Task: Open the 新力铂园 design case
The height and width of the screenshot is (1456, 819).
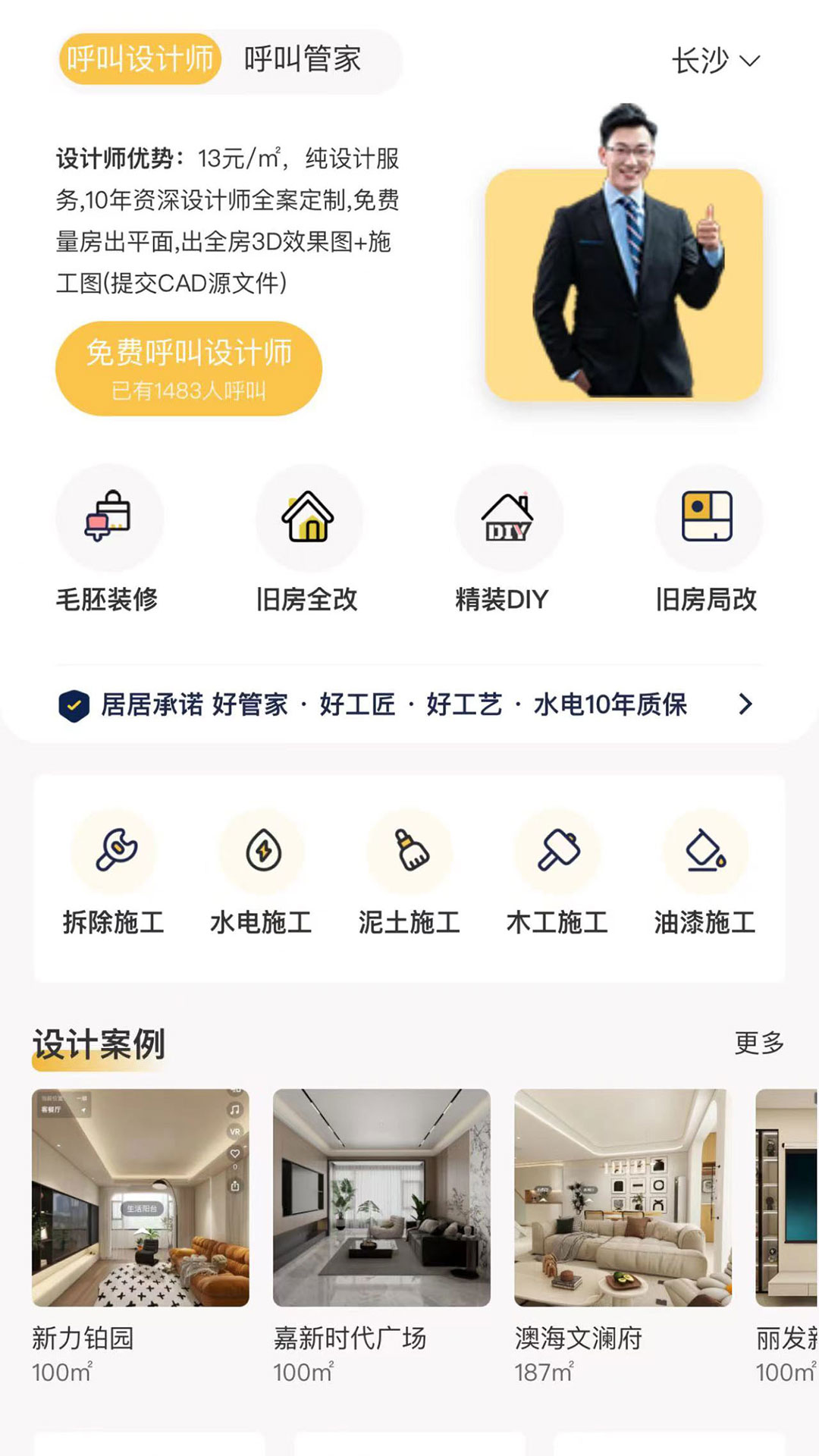Action: 140,1198
